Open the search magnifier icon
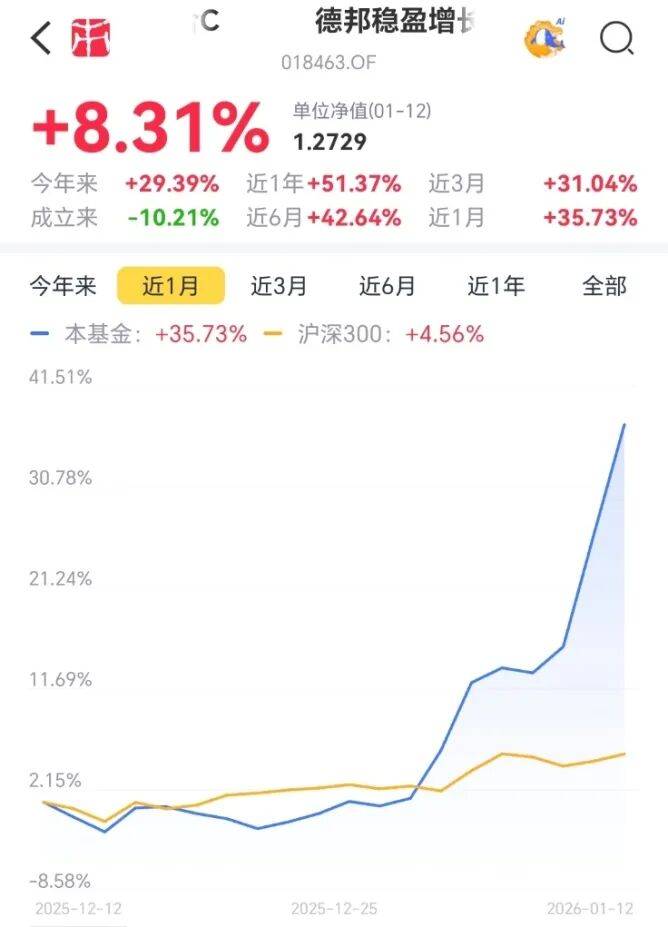668x927 pixels. coord(616,38)
